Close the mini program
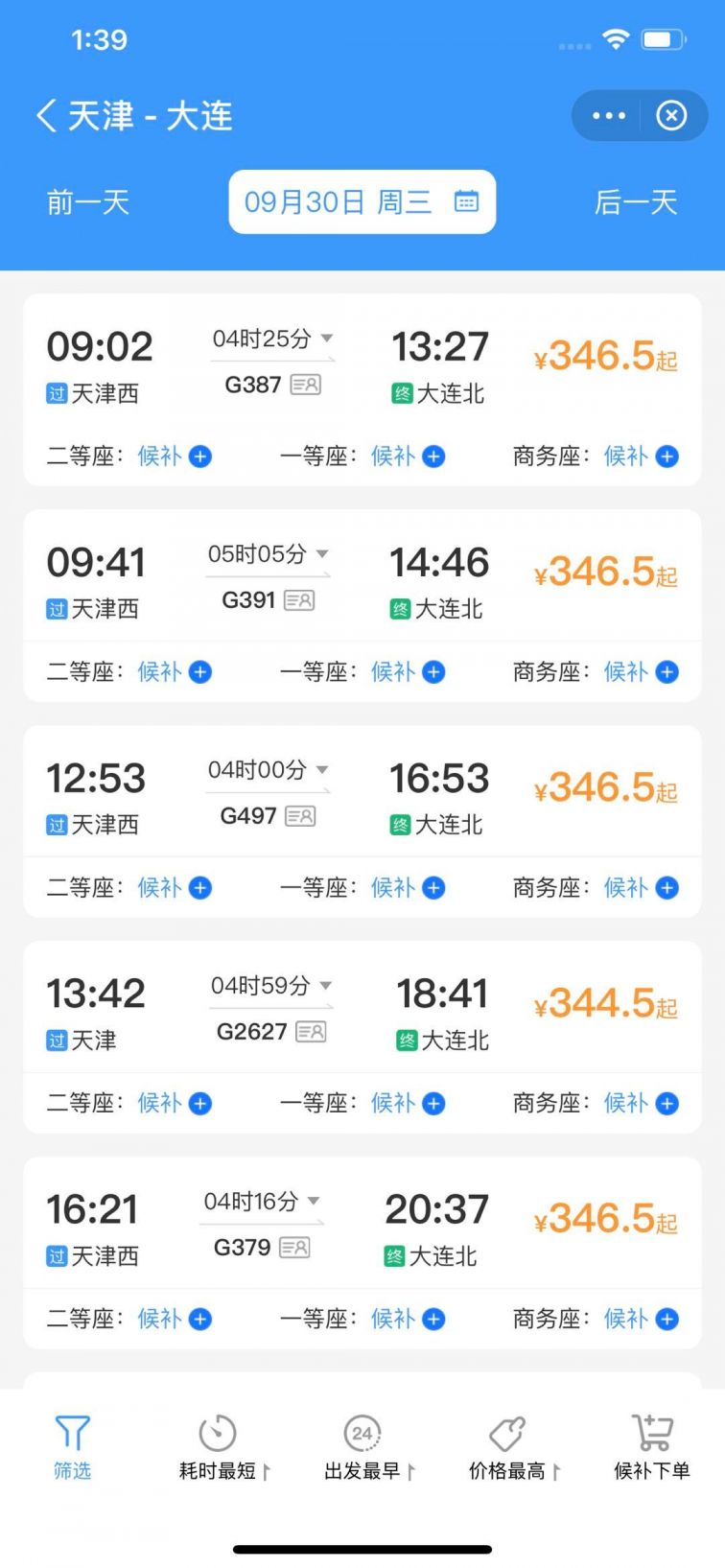The height and width of the screenshot is (1568, 725). coord(671,116)
